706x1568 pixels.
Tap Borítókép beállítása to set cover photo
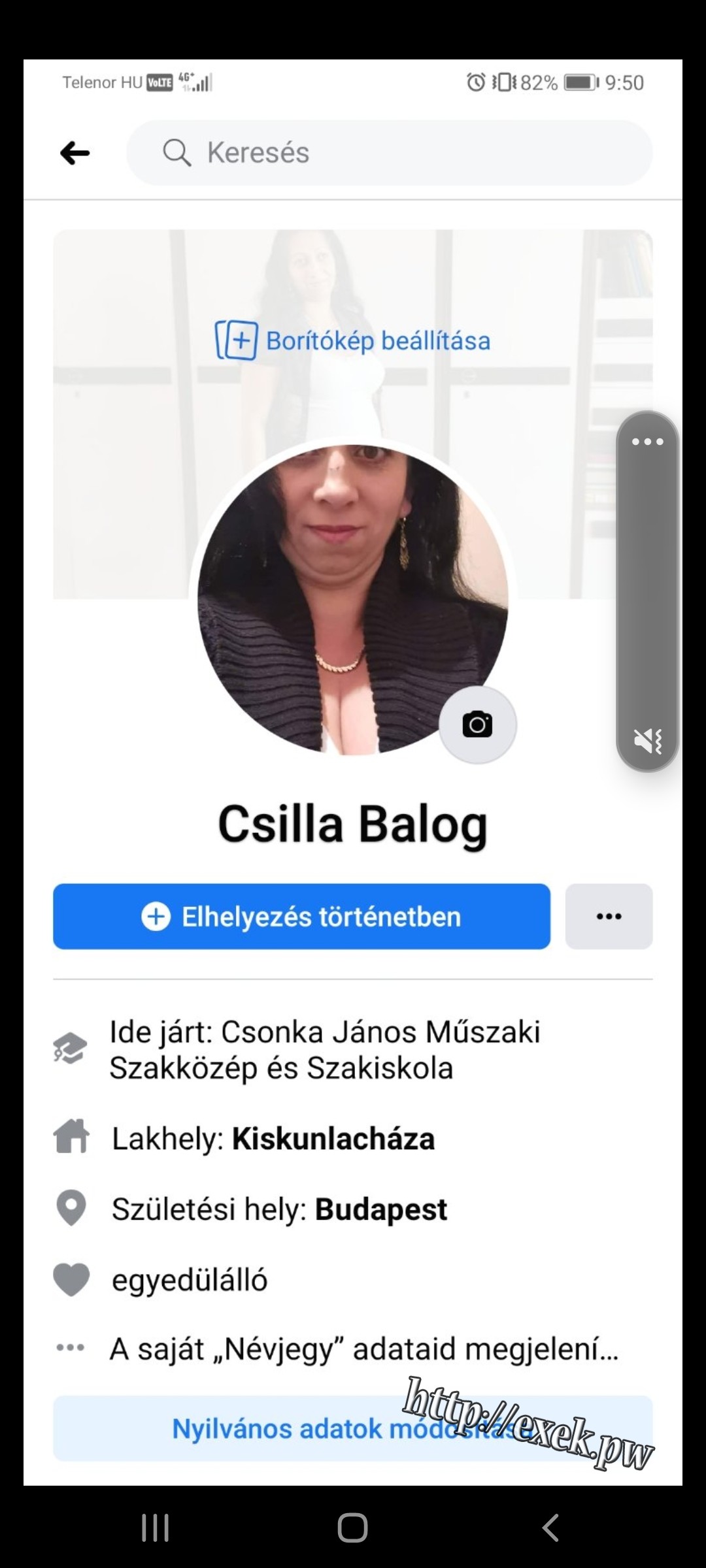pos(353,340)
